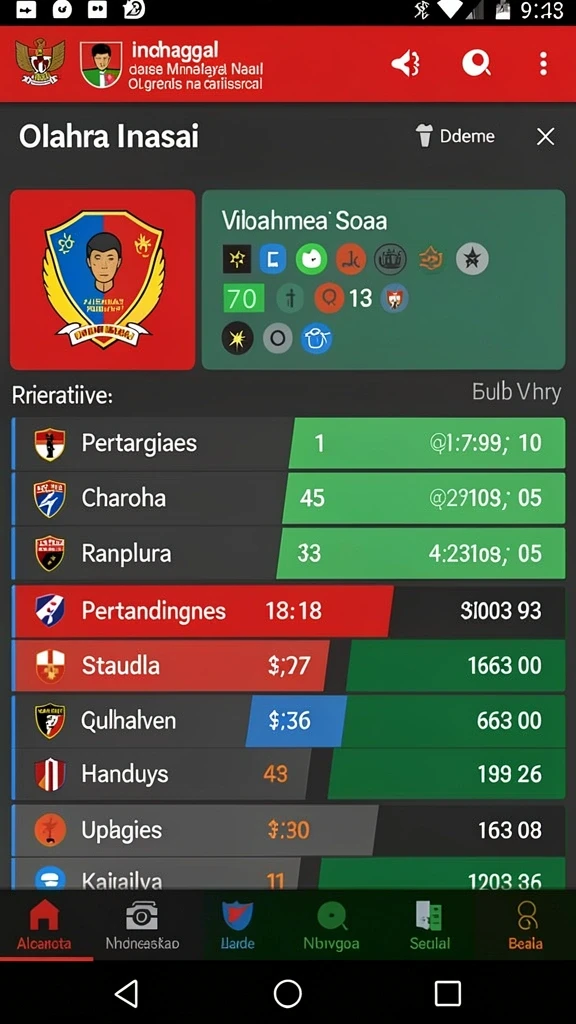The width and height of the screenshot is (576, 1024).
Task: Switch to the Alcanota tab
Action: point(44,924)
